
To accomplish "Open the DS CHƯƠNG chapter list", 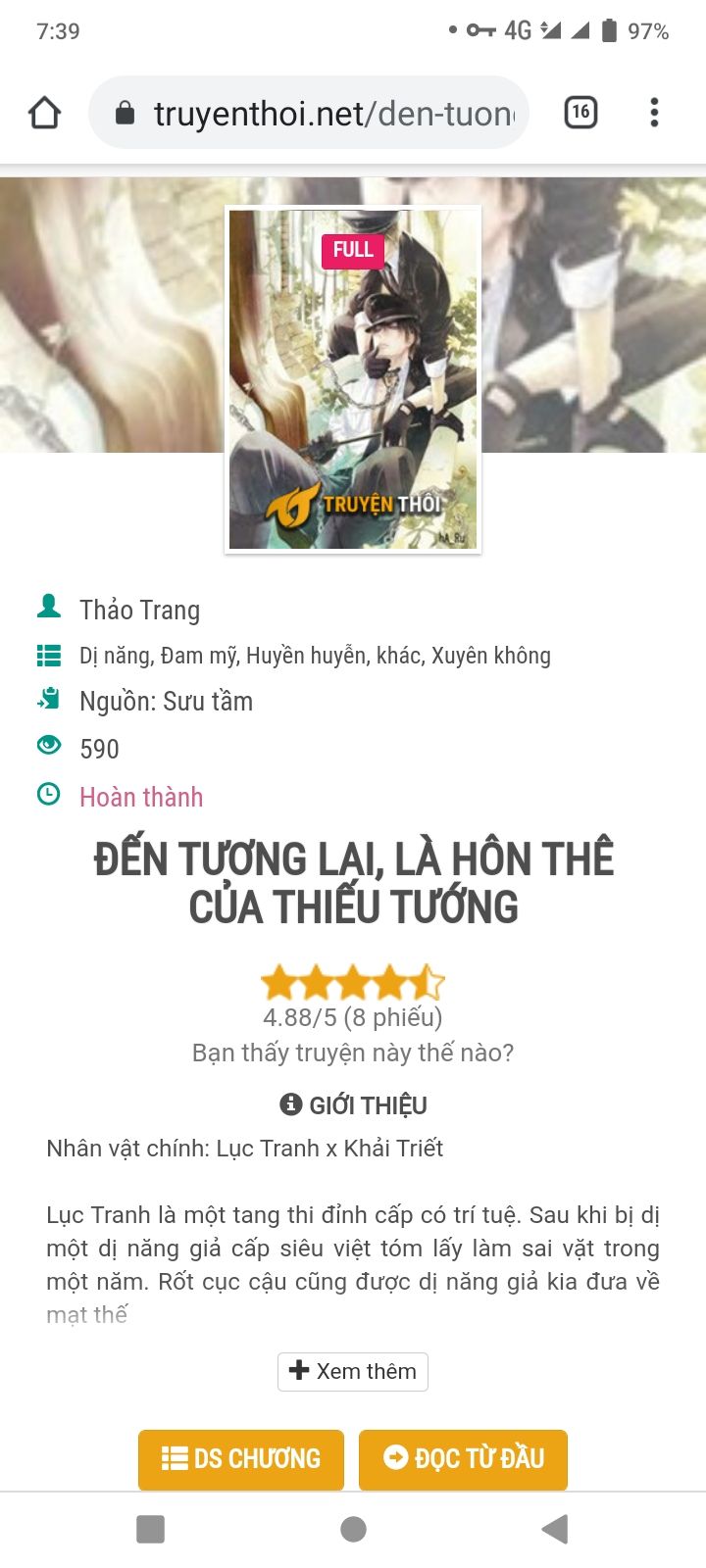I will point(241,1459).
